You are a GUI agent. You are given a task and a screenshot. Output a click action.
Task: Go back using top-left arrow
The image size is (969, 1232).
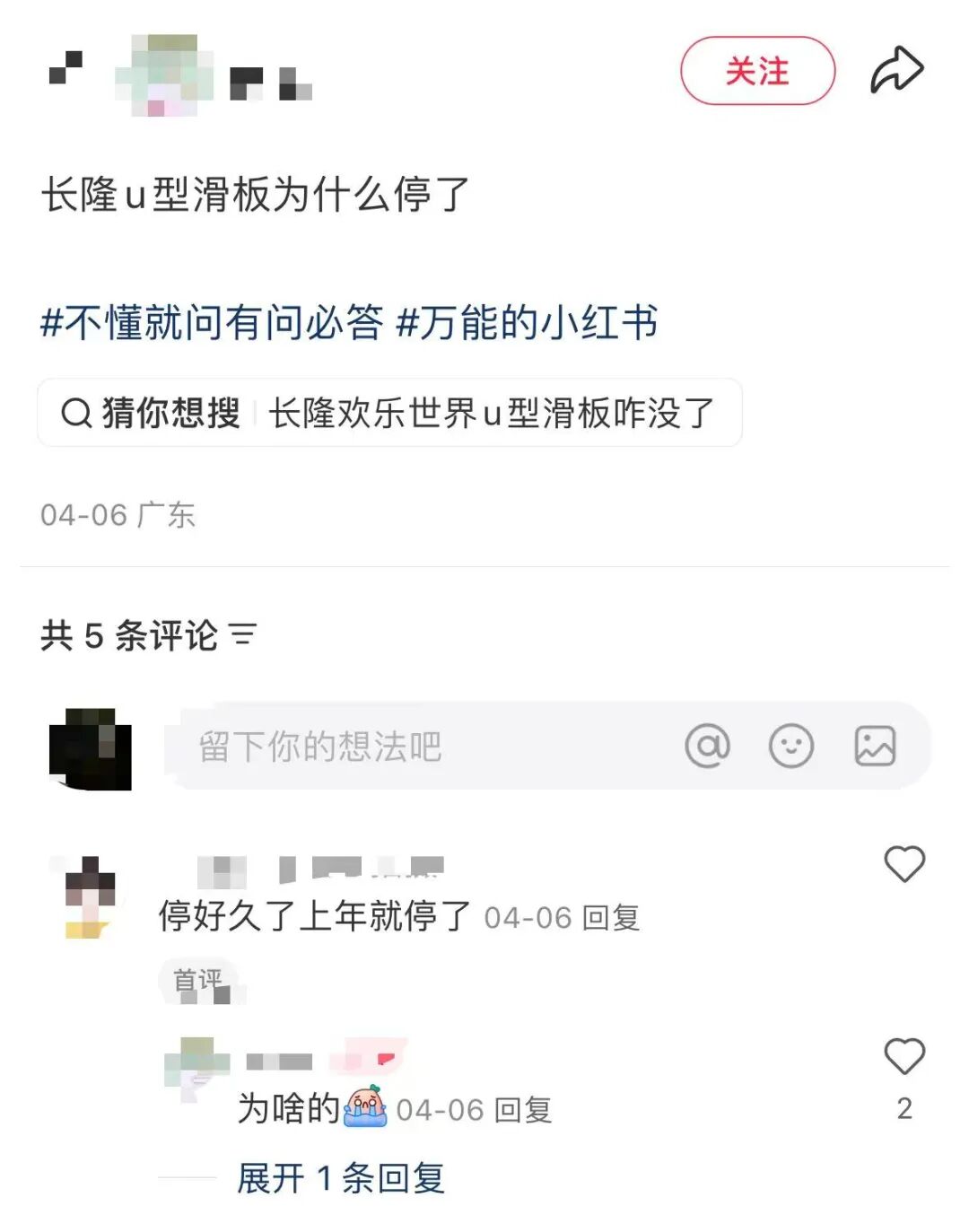pos(65,68)
